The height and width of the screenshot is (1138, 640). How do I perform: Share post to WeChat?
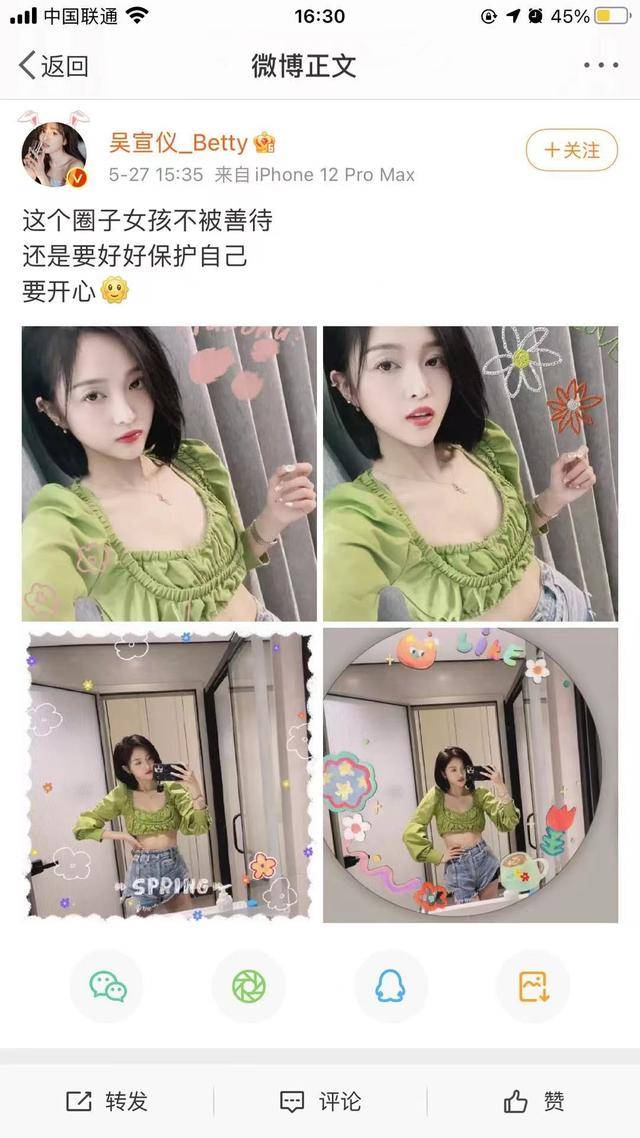coord(107,986)
